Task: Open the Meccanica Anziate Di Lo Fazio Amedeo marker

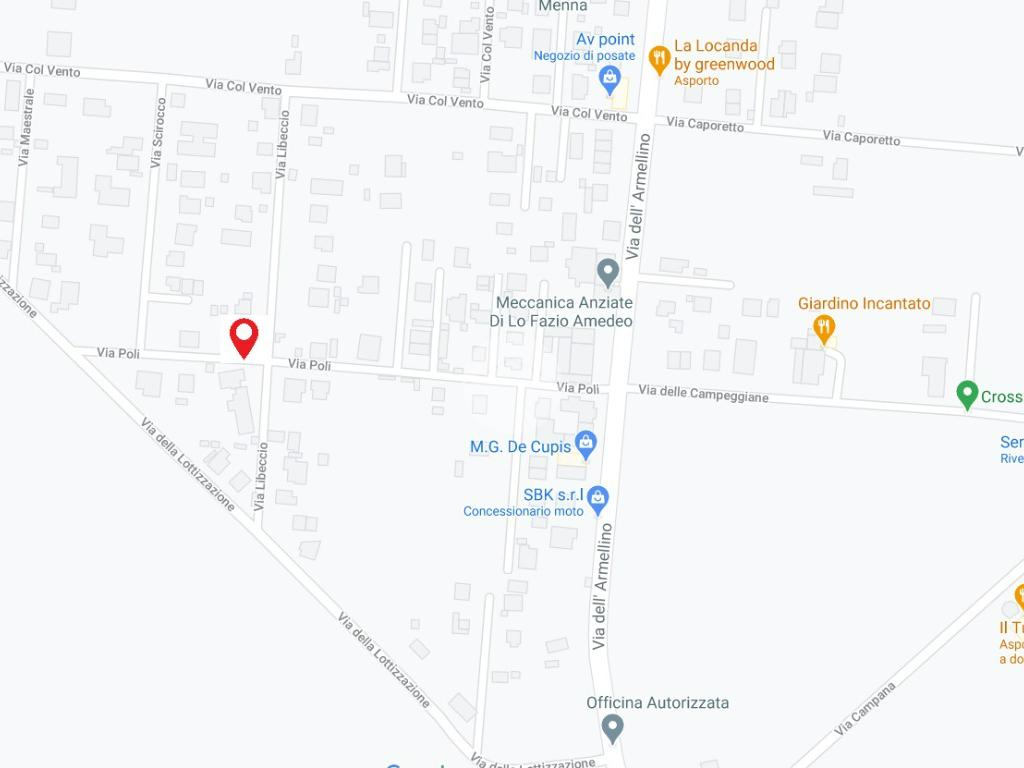Action: click(x=608, y=271)
